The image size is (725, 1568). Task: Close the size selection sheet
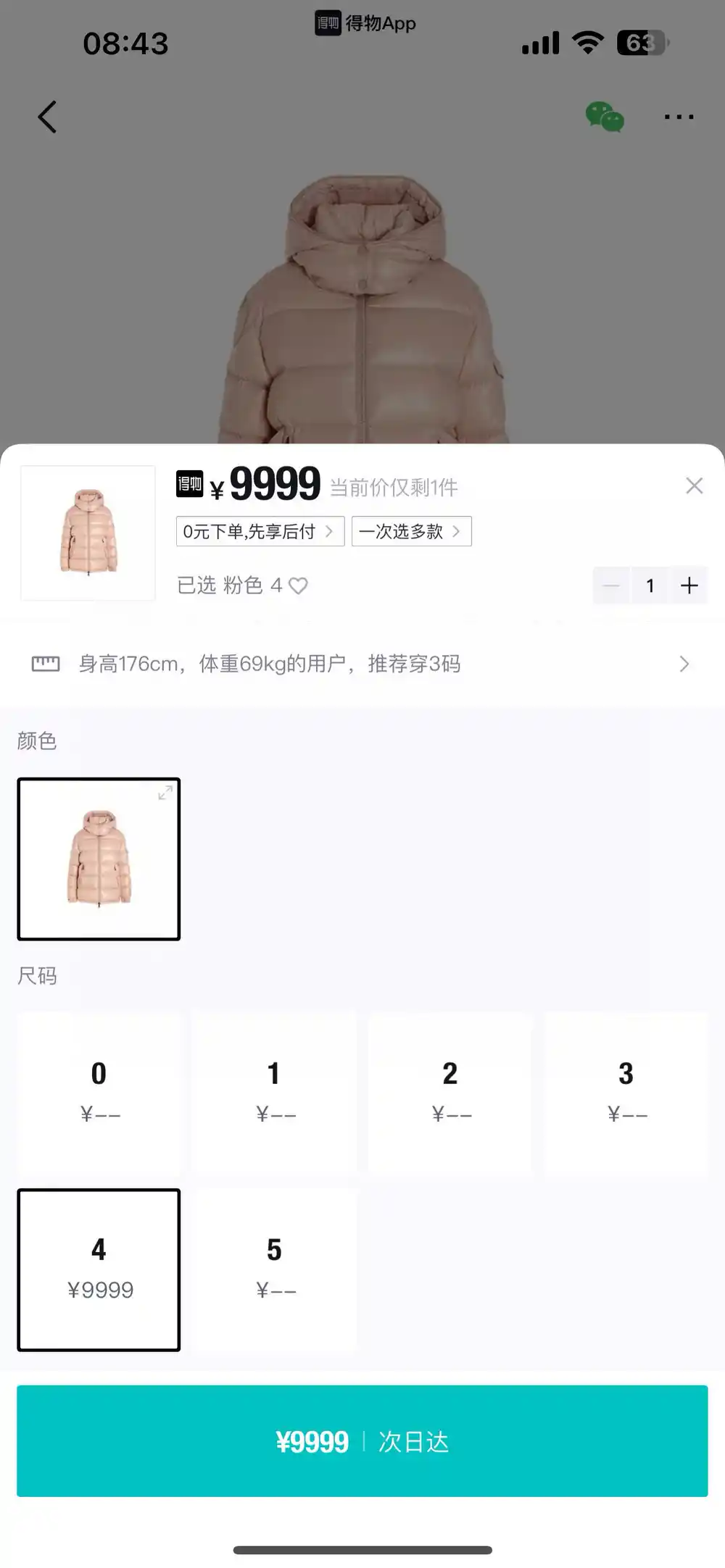pos(694,486)
